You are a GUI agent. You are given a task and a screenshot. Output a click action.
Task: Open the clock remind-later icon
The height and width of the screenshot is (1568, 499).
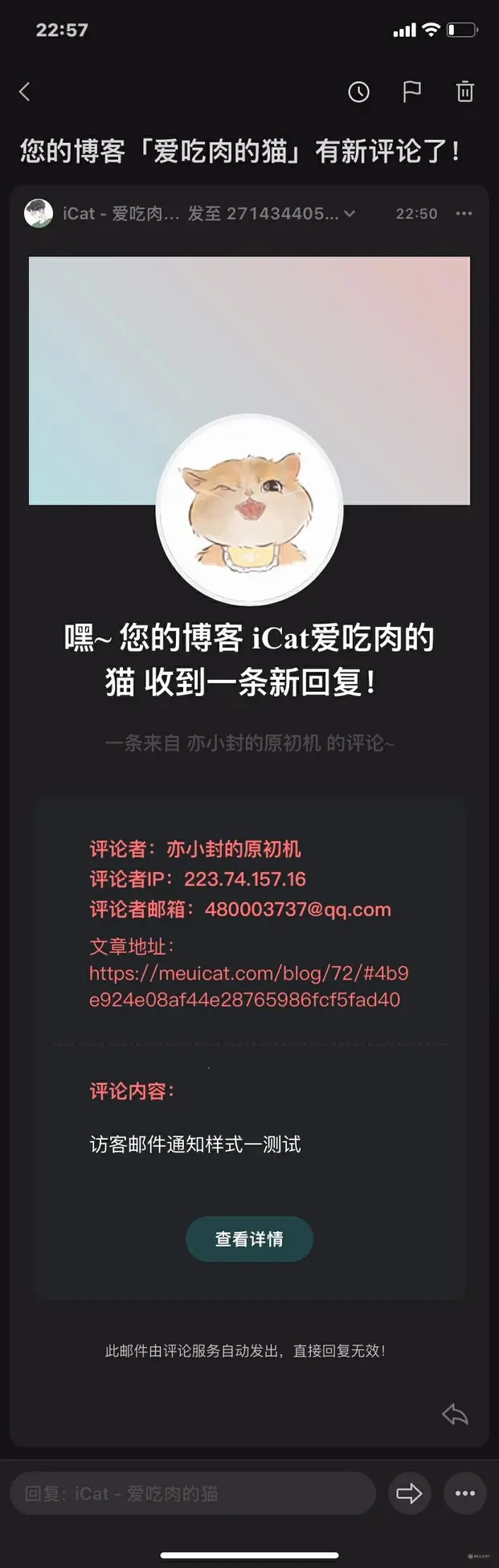(x=358, y=92)
